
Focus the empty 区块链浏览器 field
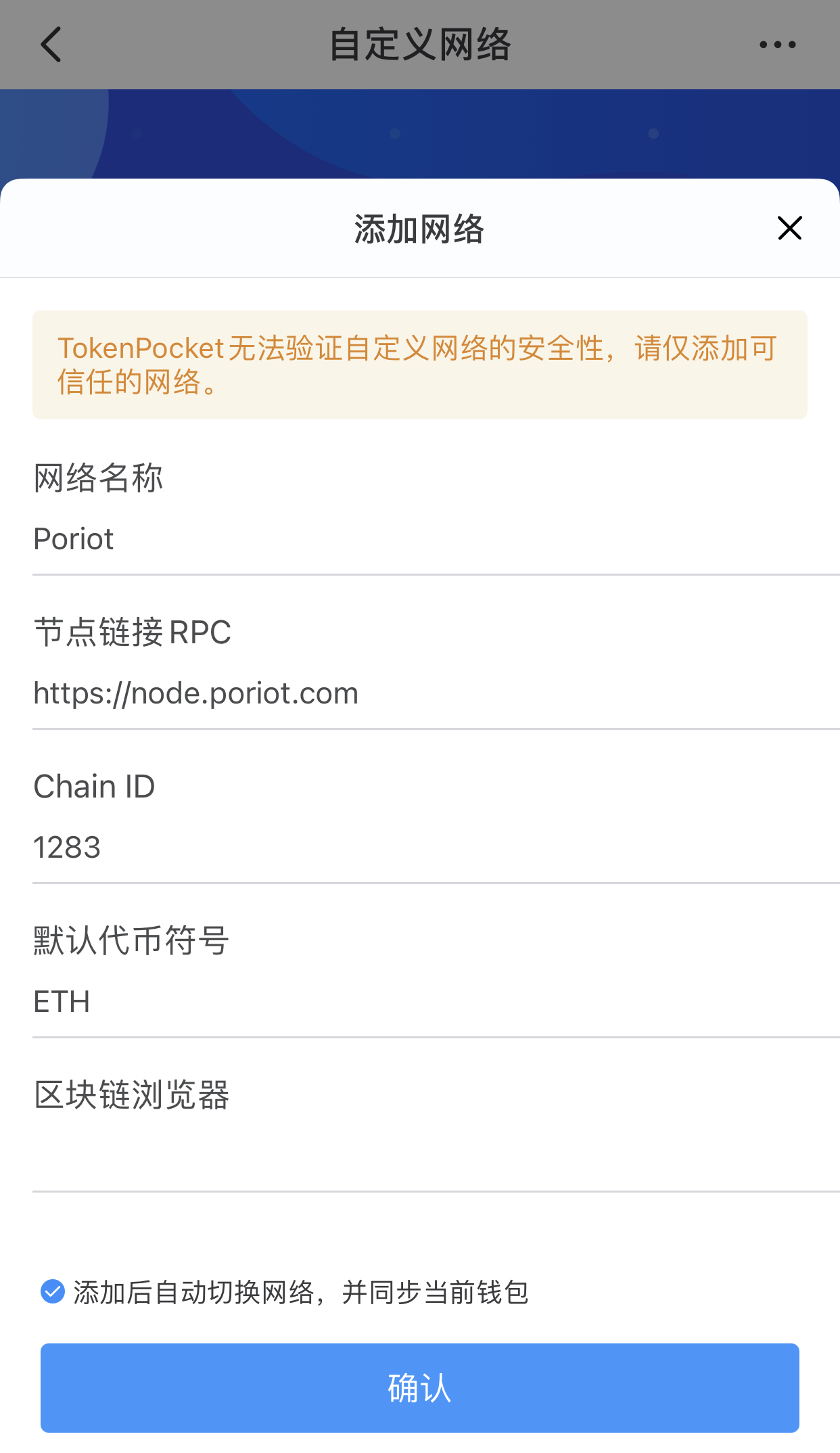click(419, 1156)
